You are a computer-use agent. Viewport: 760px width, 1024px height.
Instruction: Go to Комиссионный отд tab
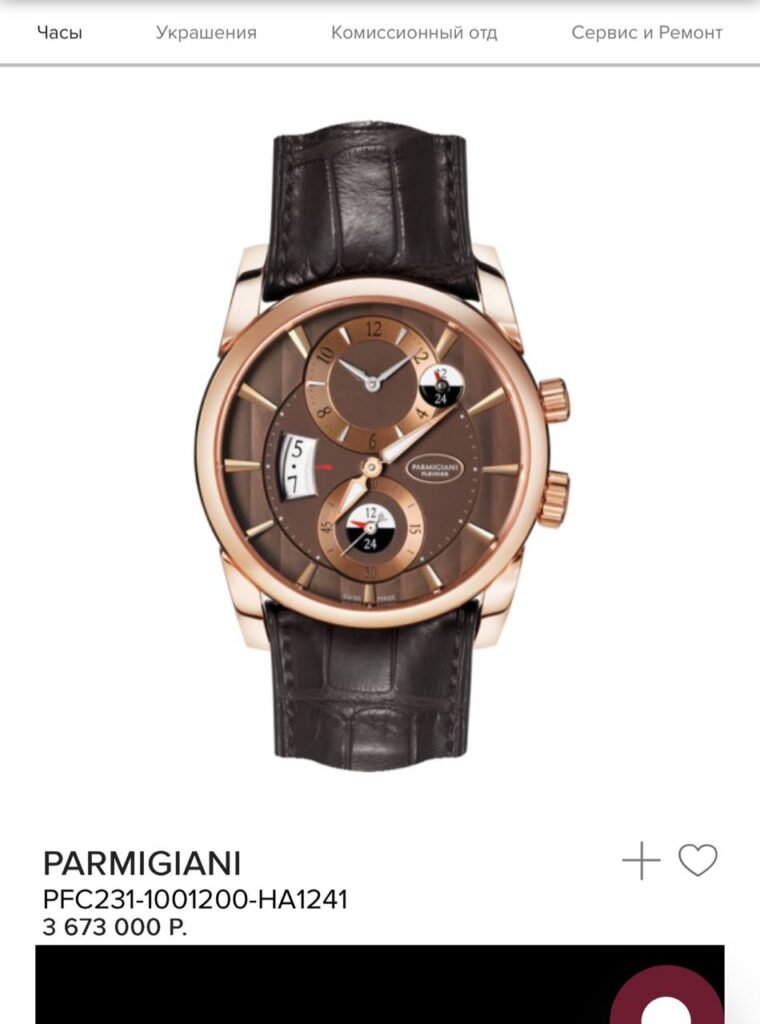(414, 33)
